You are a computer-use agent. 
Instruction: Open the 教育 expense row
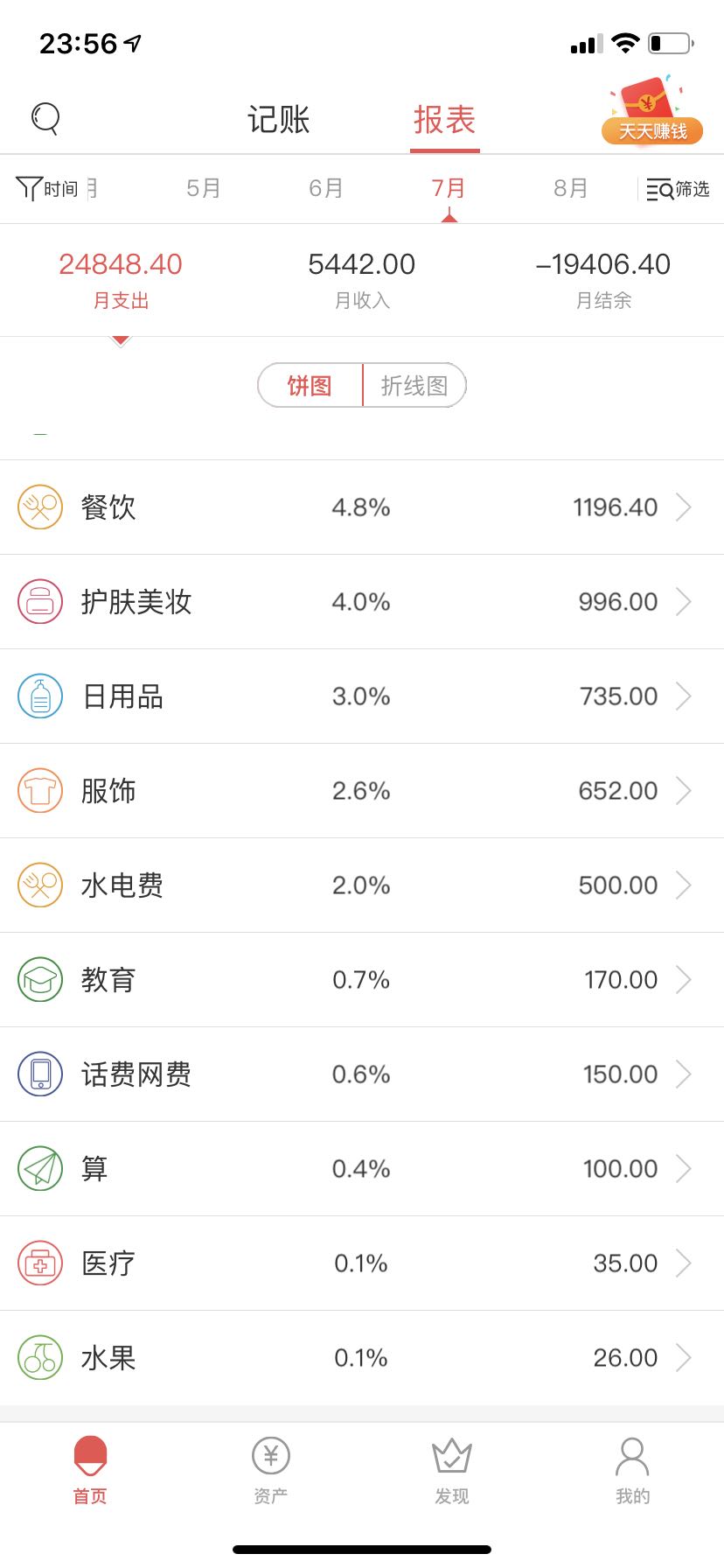[362, 980]
